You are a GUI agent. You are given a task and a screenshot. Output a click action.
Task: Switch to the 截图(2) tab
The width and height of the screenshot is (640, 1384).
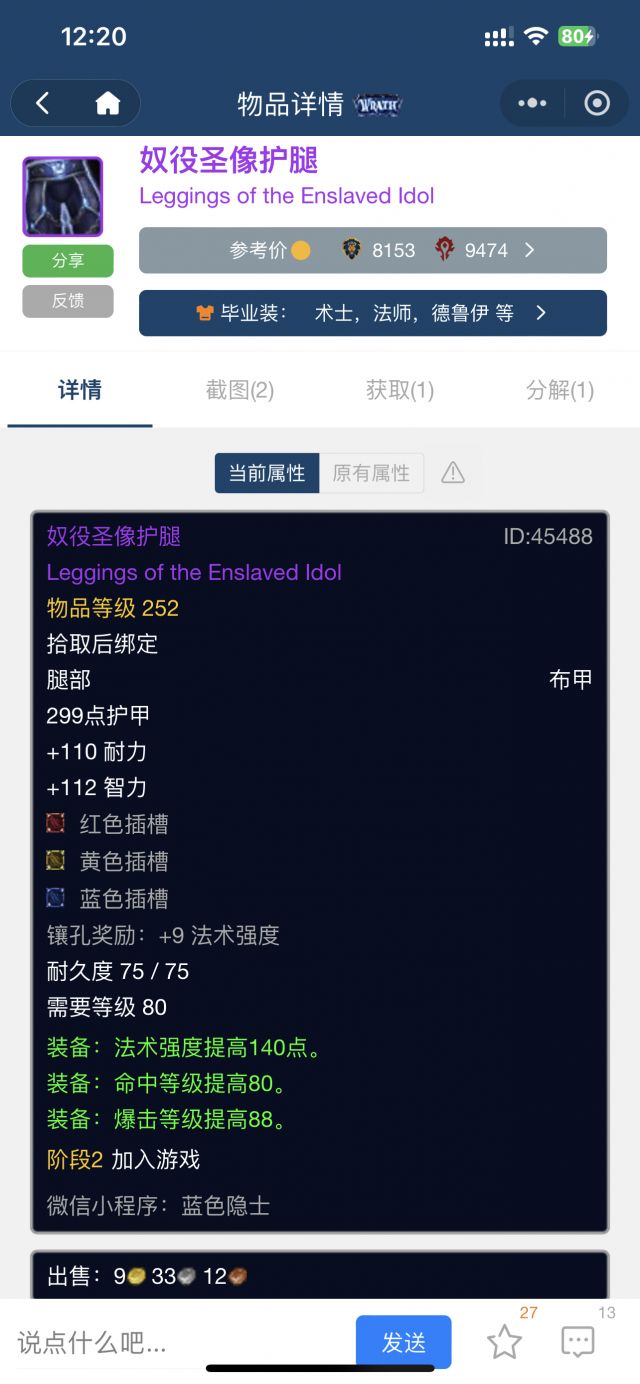[240, 390]
